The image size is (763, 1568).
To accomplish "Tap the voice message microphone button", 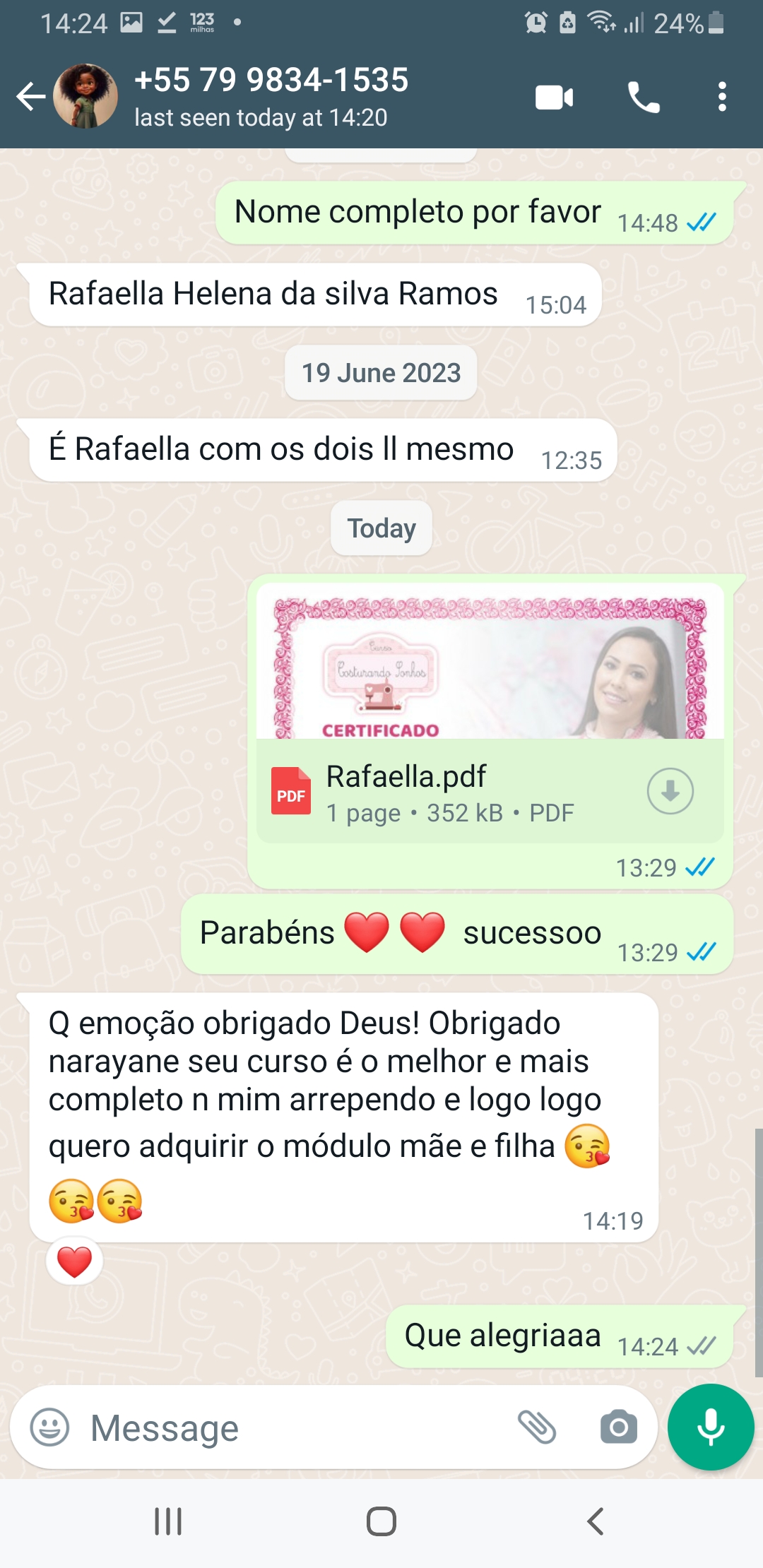I will pyautogui.click(x=711, y=1427).
